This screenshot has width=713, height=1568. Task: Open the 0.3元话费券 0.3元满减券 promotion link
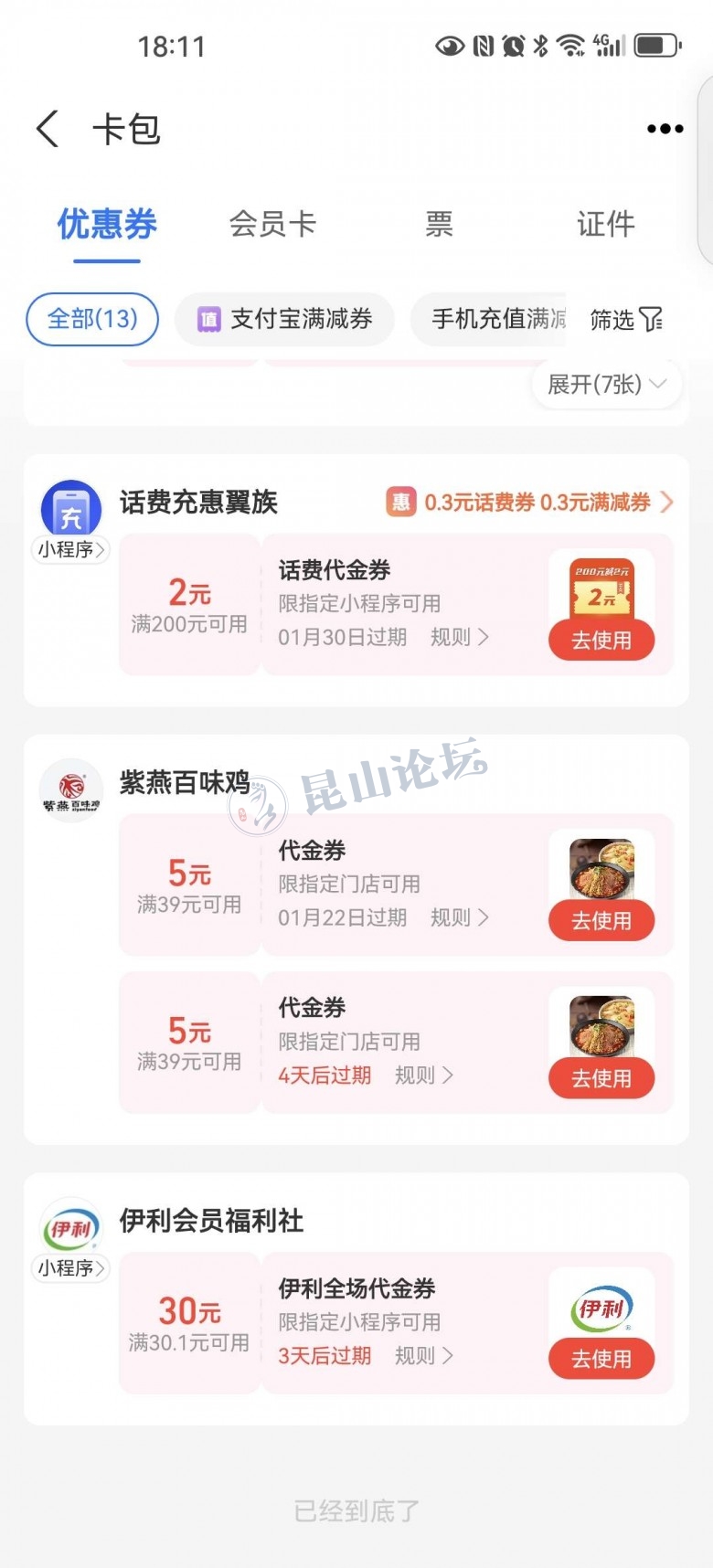coord(537,502)
